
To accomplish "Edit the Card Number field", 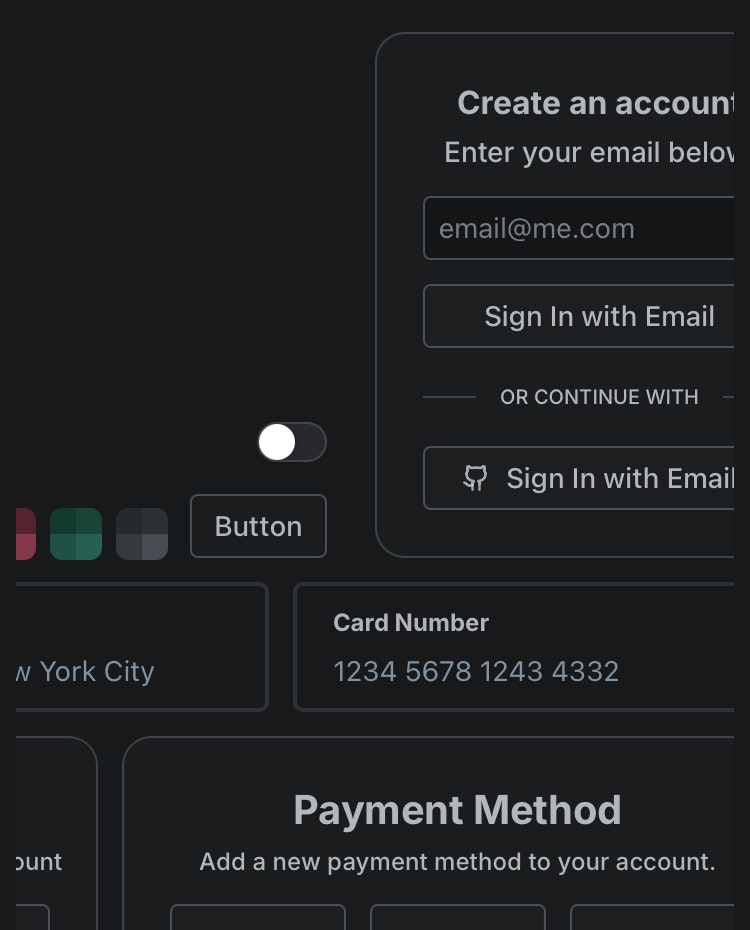I will (x=476, y=670).
